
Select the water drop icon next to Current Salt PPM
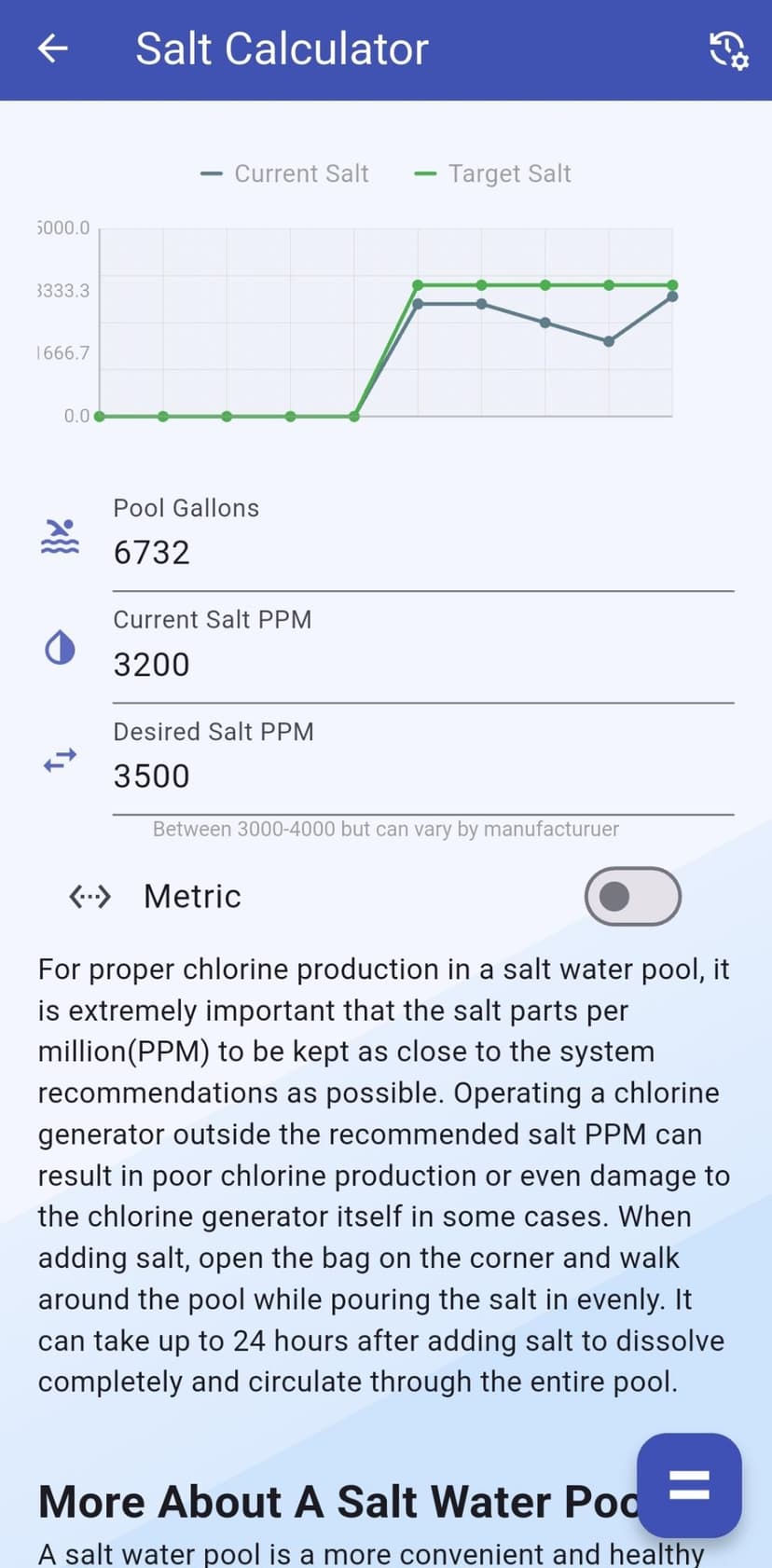(59, 646)
